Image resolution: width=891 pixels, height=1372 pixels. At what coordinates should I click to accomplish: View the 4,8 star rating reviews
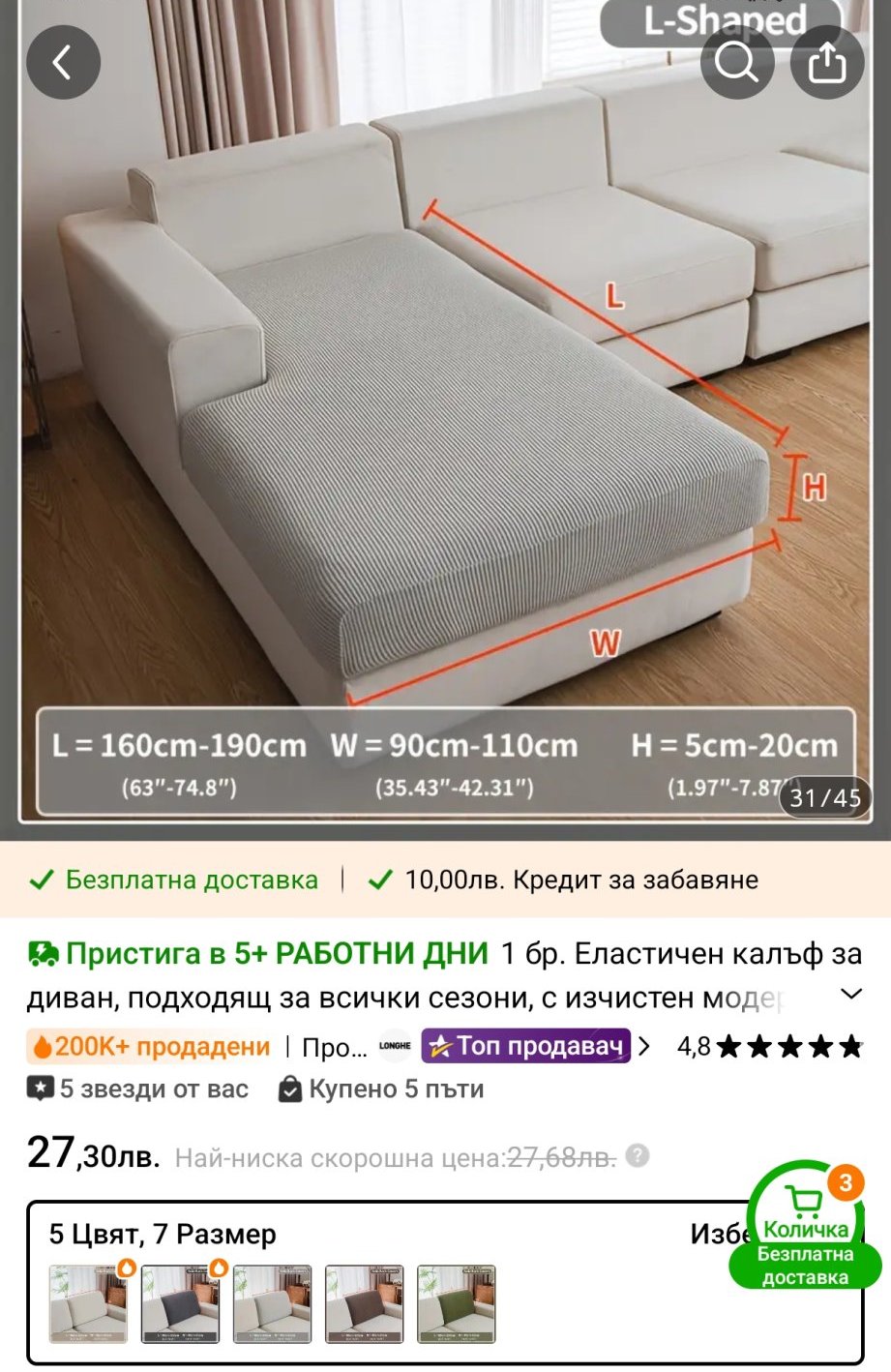pyautogui.click(x=769, y=1046)
